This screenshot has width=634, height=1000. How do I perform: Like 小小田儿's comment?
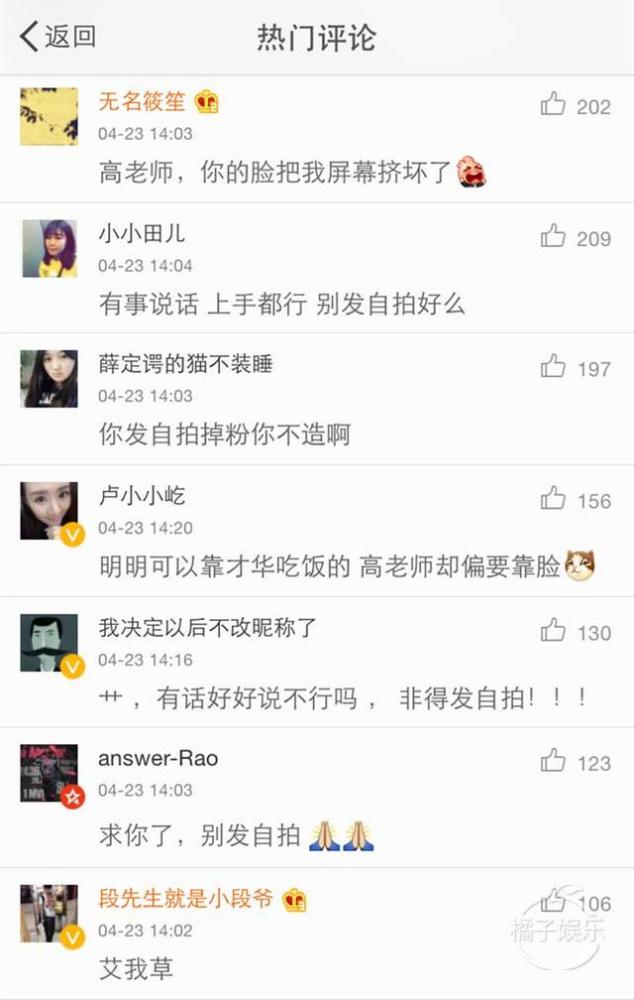tap(553, 236)
